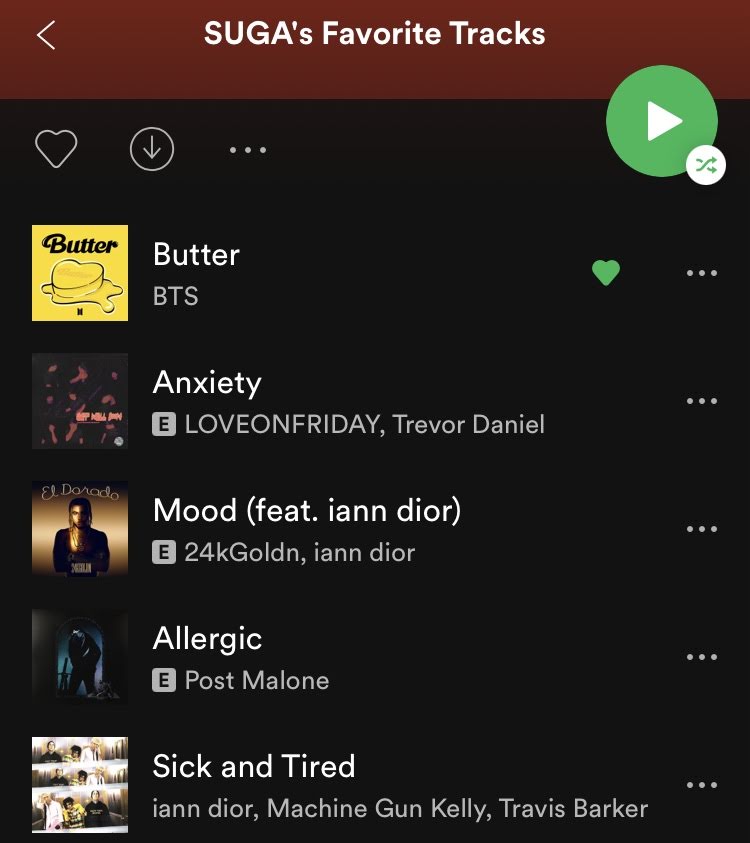This screenshot has height=843, width=750.
Task: Open more options for Mood
Action: 702,529
